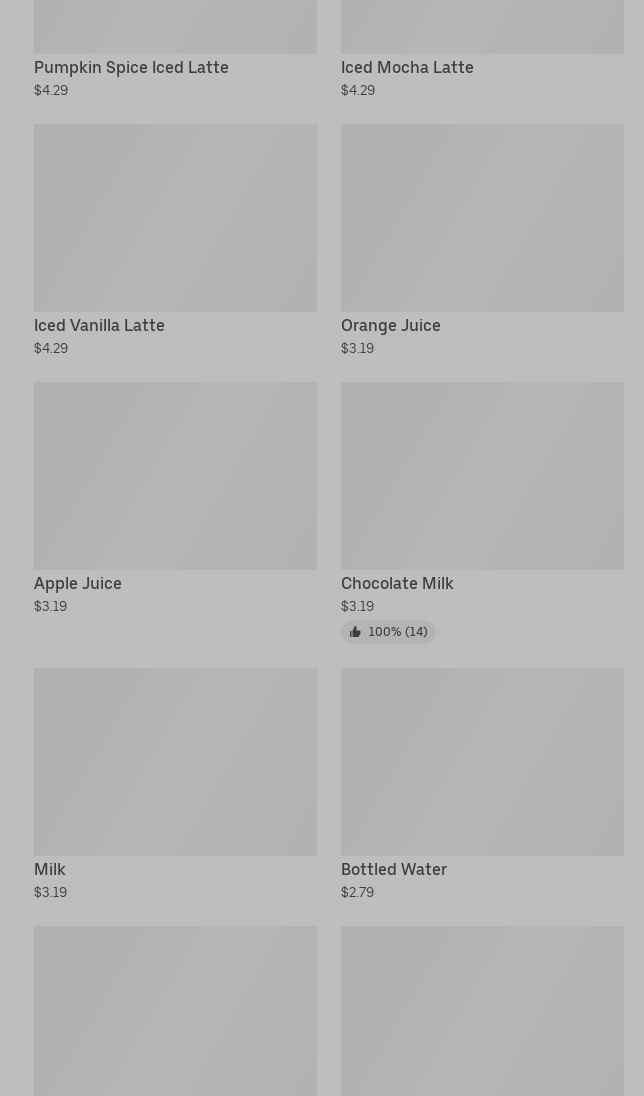Open the Apple Juice product card
The height and width of the screenshot is (1096, 644).
(x=175, y=498)
